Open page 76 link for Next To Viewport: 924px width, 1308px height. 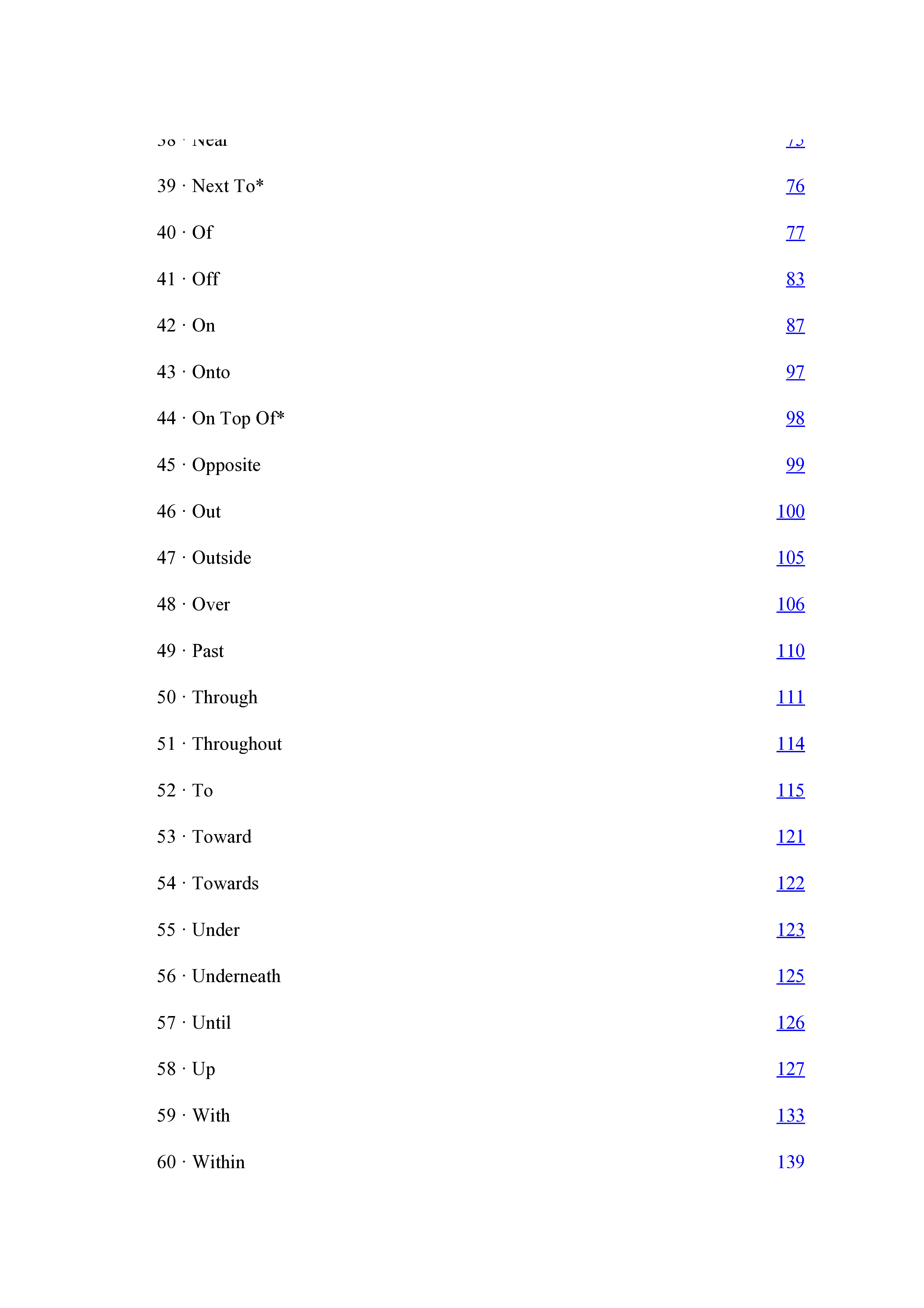point(795,186)
